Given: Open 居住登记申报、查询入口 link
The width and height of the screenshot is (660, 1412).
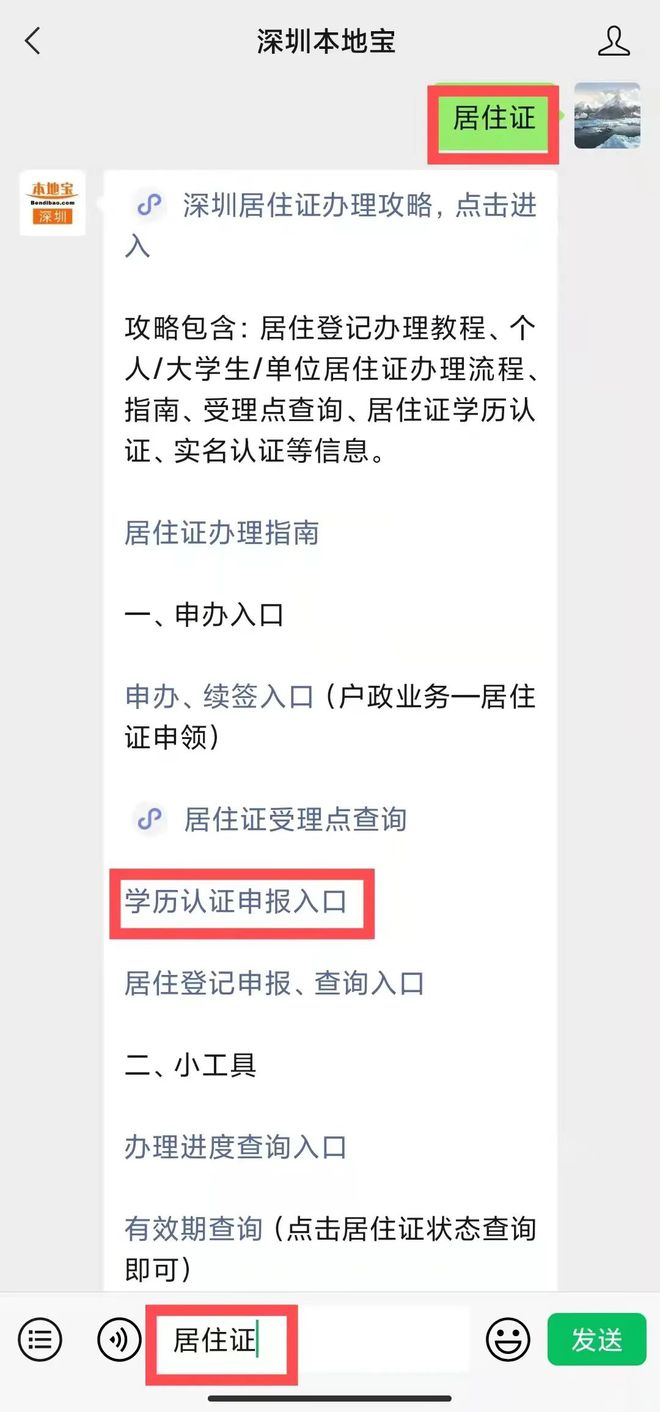Looking at the screenshot, I should click(x=274, y=983).
